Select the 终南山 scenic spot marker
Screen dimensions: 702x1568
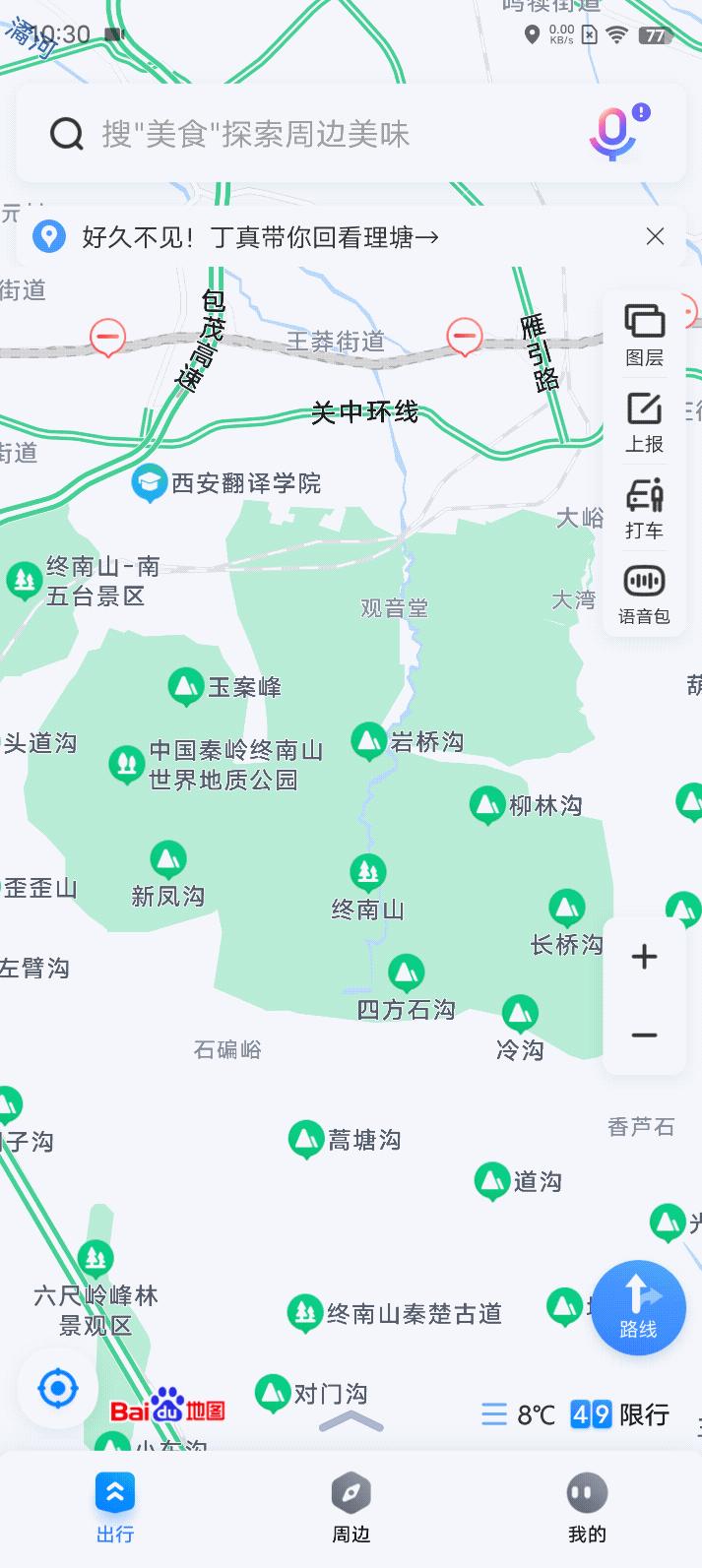pyautogui.click(x=368, y=873)
